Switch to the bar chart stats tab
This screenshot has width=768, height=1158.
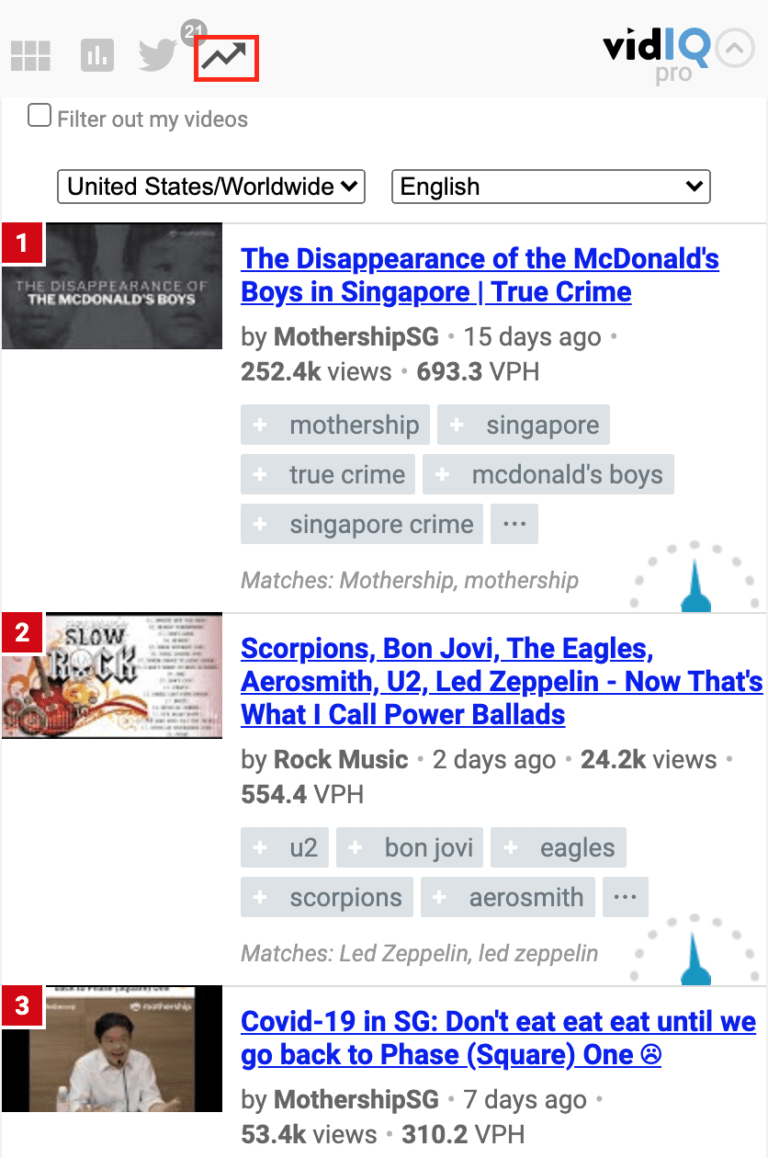point(97,56)
